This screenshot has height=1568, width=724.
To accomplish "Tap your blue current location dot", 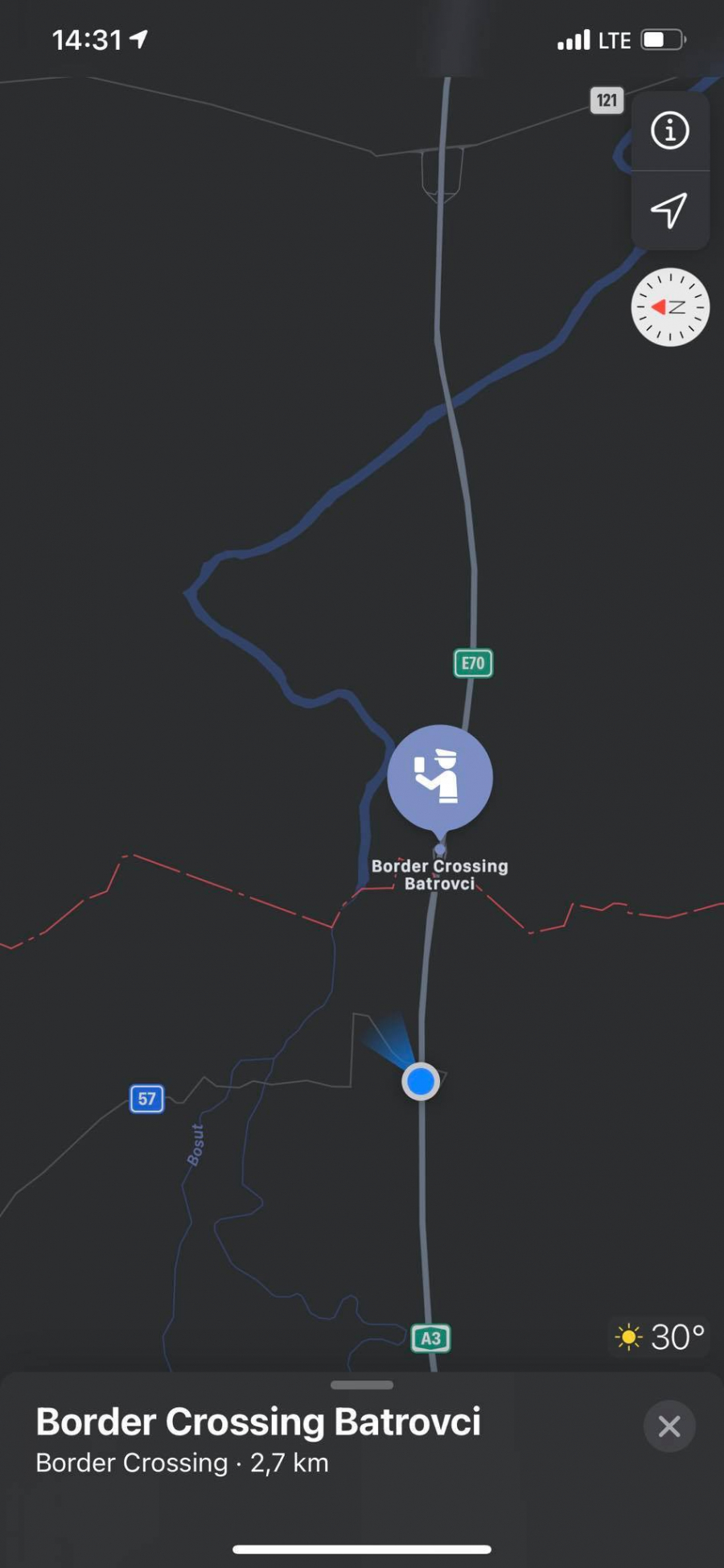I will pos(420,1081).
